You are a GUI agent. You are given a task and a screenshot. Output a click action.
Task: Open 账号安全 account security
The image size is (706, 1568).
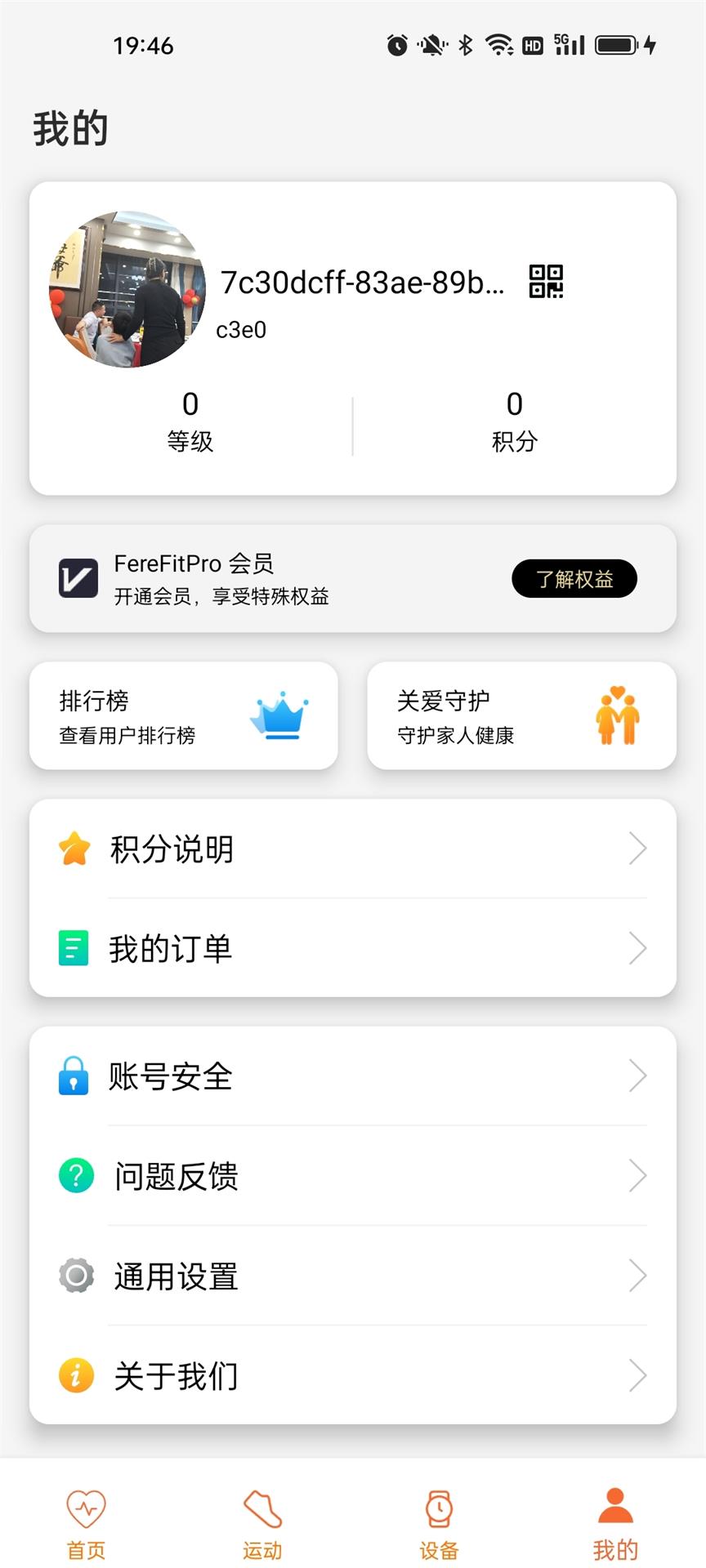coord(353,1076)
